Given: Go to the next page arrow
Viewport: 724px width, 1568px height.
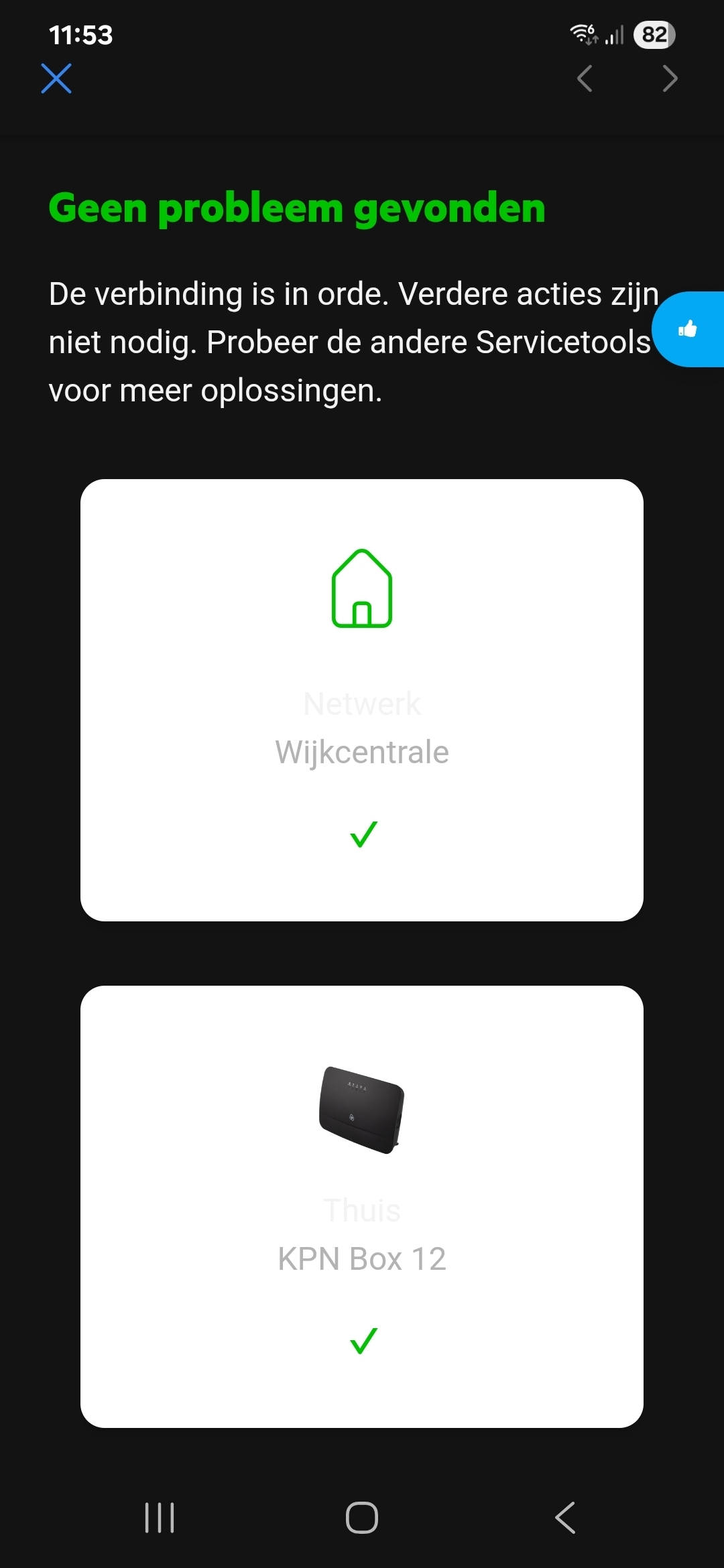Looking at the screenshot, I should point(670,78).
